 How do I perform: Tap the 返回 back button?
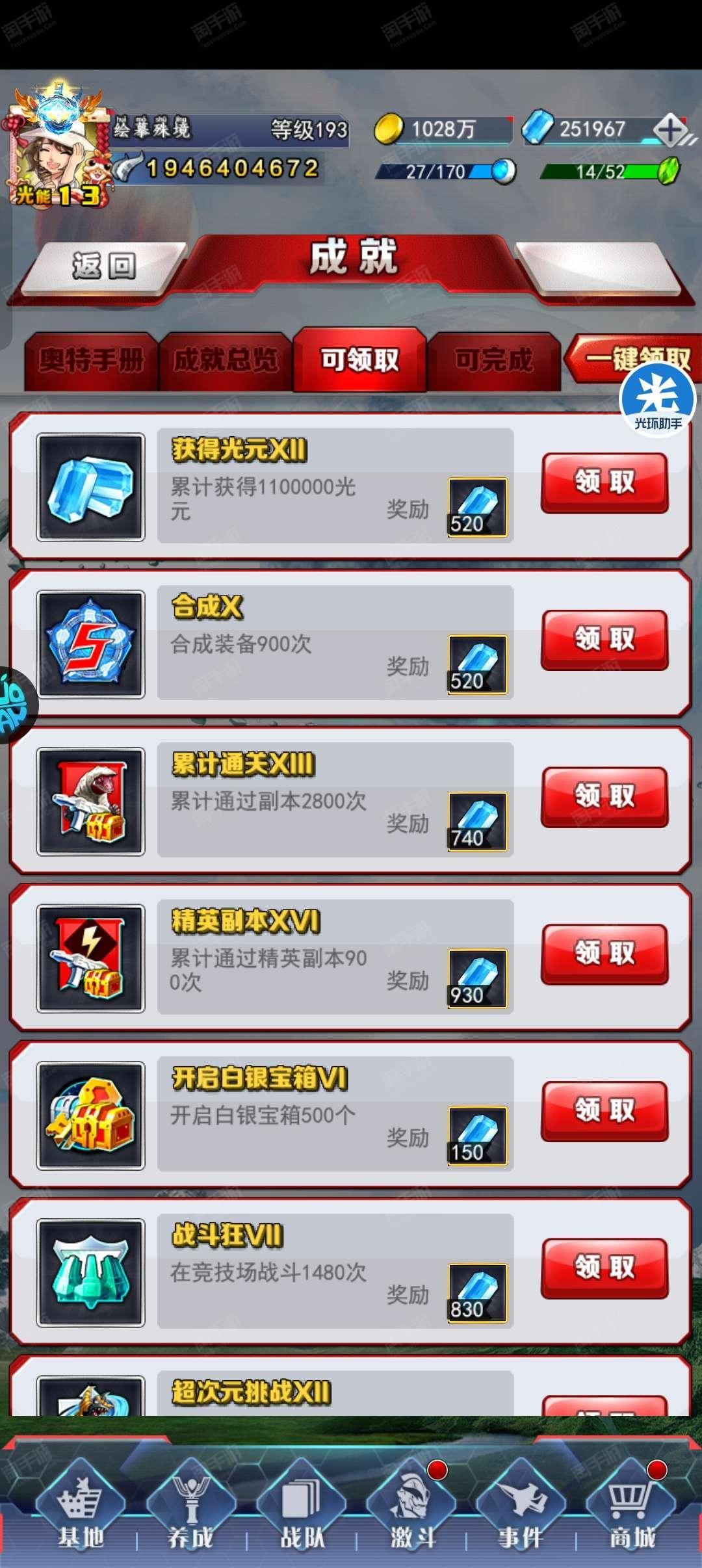point(104,267)
